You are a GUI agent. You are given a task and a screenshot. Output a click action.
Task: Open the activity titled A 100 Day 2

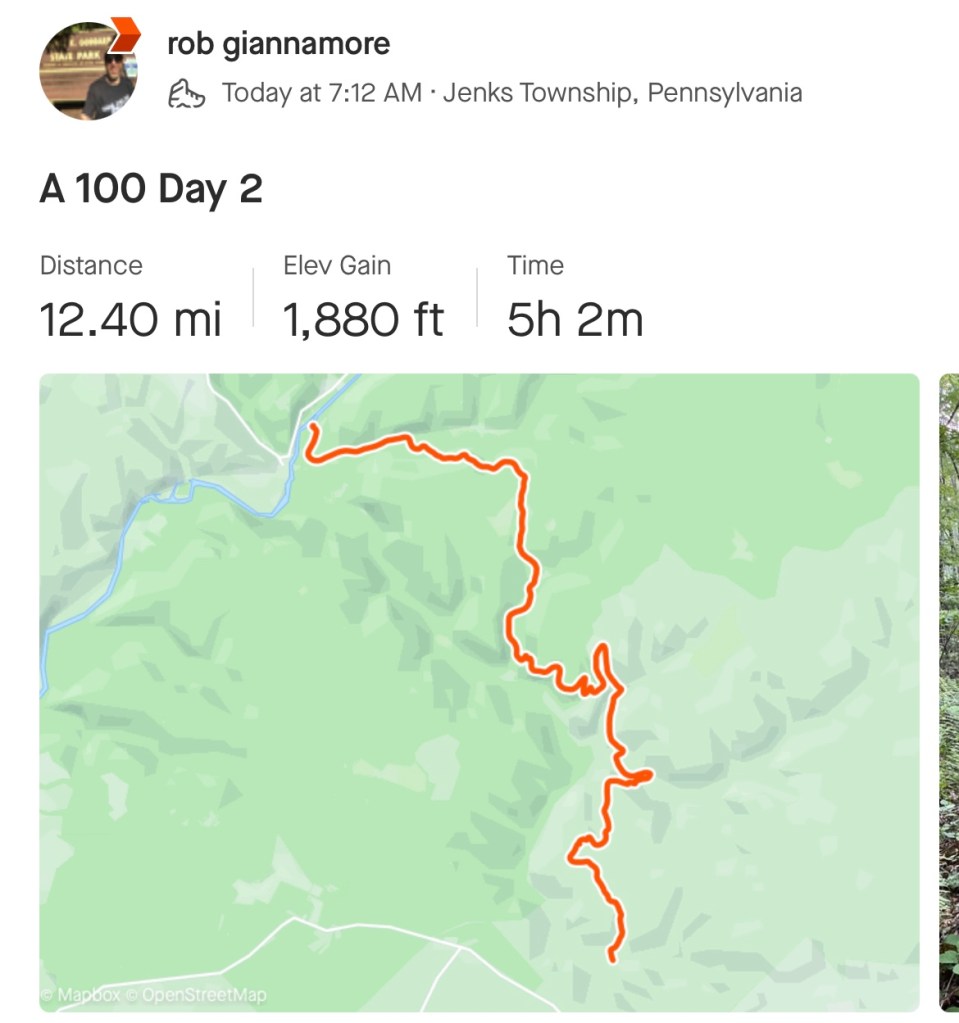(151, 188)
